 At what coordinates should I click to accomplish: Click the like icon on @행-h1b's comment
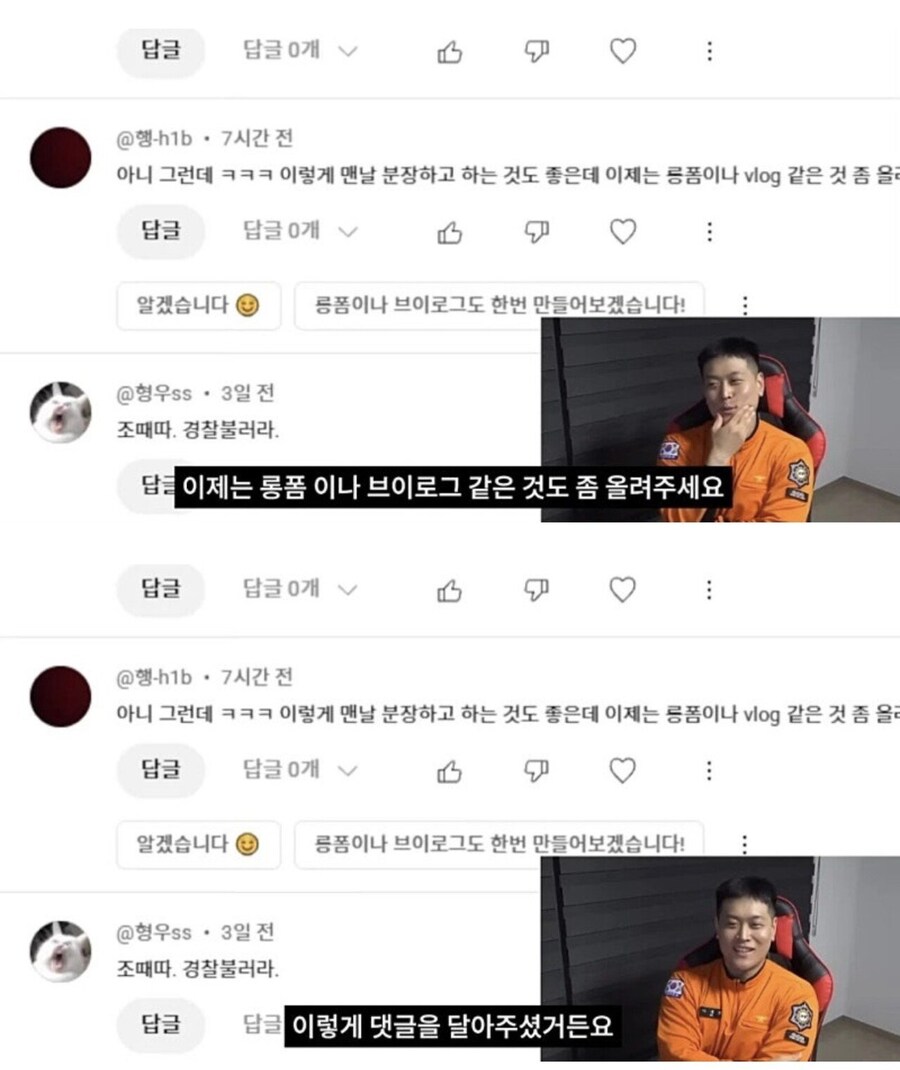click(448, 233)
